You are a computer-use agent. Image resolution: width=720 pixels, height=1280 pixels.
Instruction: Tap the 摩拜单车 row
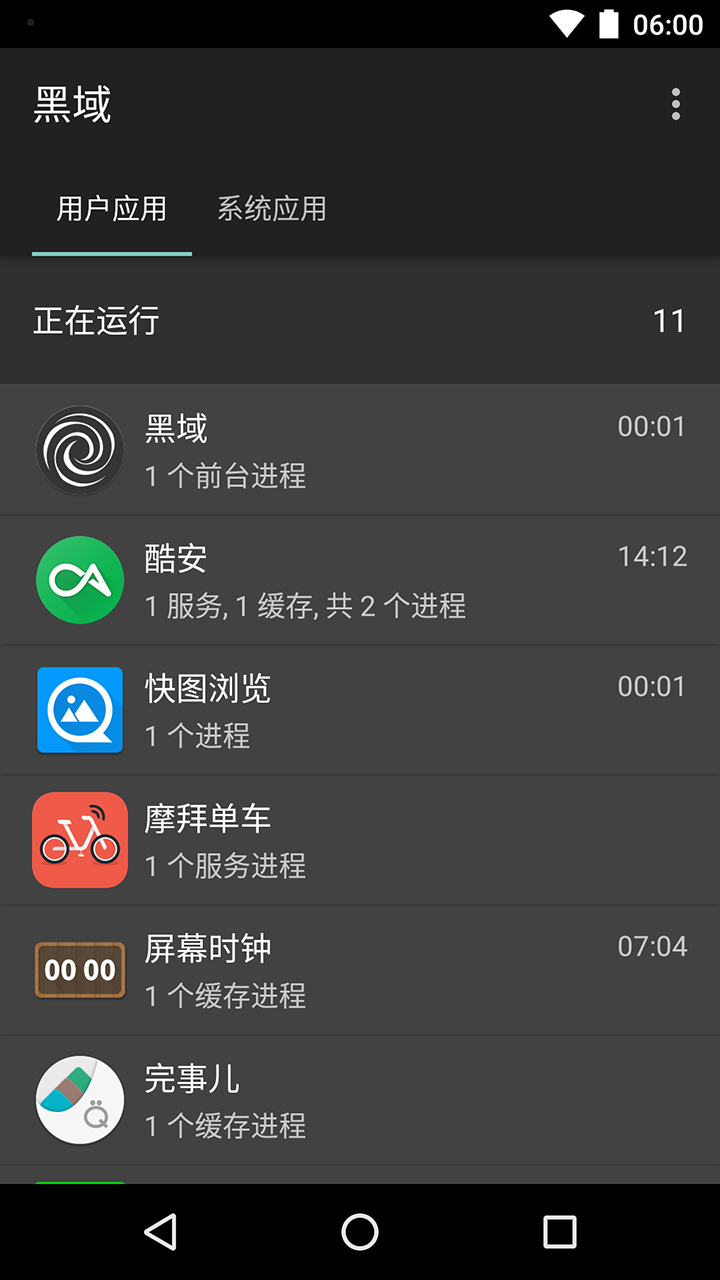point(360,840)
